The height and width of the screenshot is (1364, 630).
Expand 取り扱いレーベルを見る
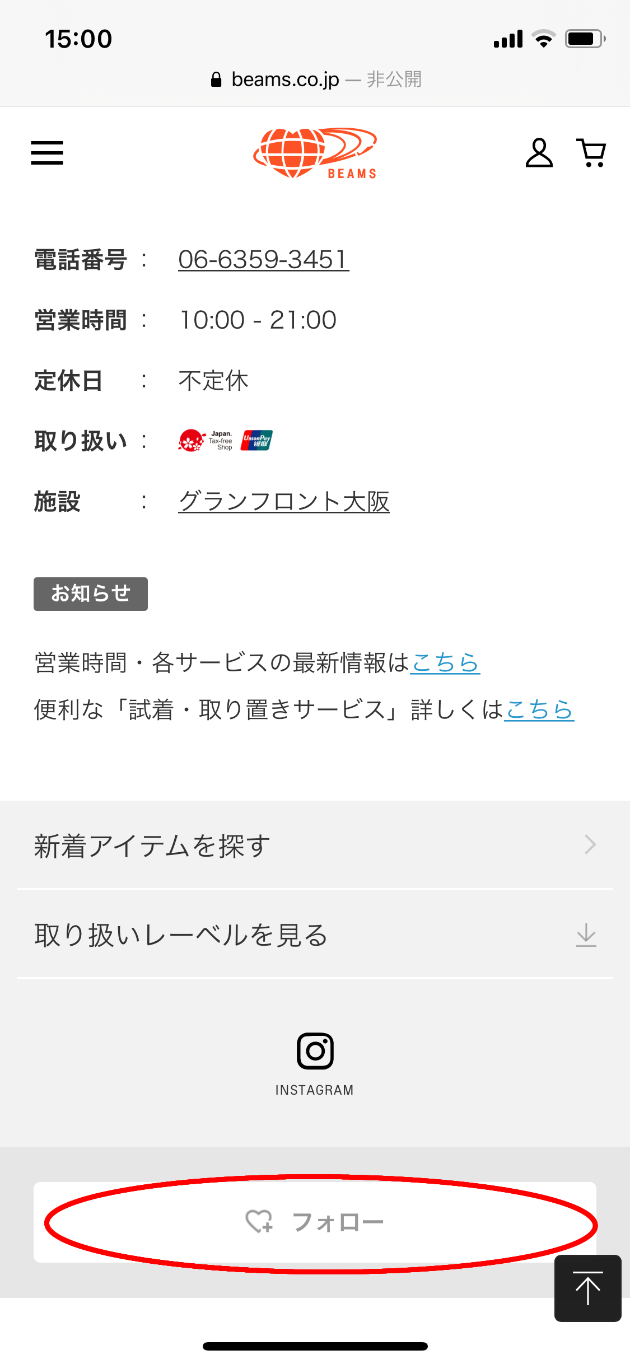[x=315, y=935]
